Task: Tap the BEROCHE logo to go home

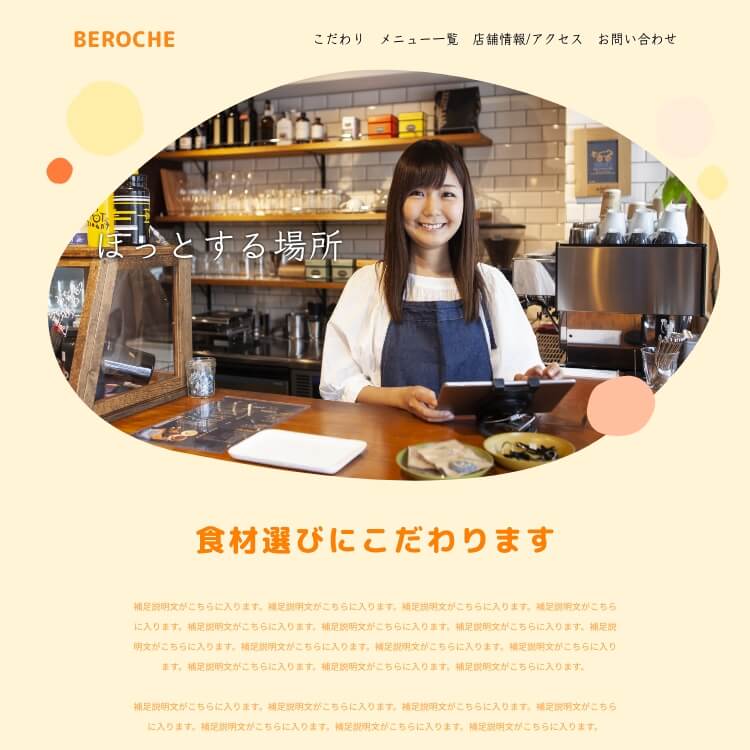Action: pos(124,40)
